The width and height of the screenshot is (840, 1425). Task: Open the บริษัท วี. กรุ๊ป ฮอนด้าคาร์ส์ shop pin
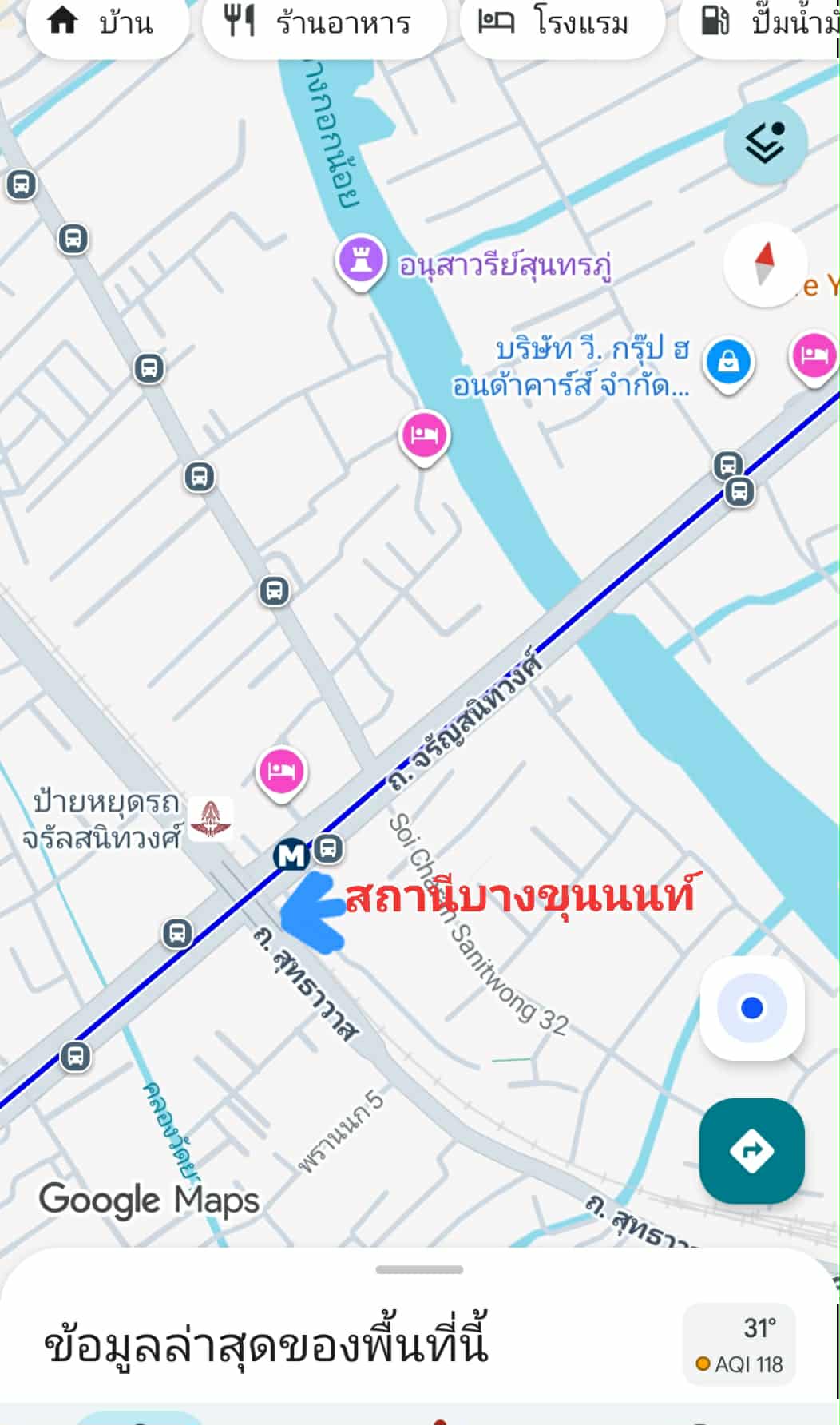(727, 362)
